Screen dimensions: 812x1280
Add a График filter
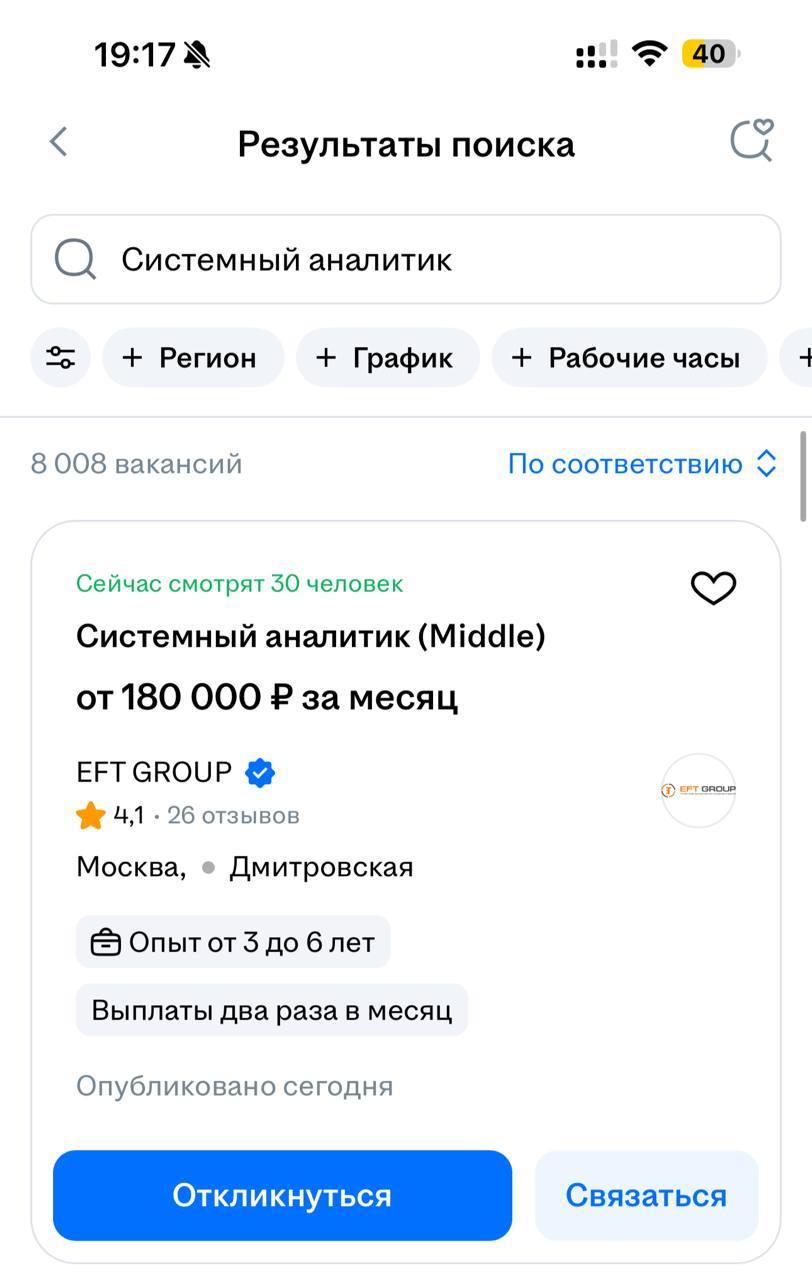tap(387, 357)
